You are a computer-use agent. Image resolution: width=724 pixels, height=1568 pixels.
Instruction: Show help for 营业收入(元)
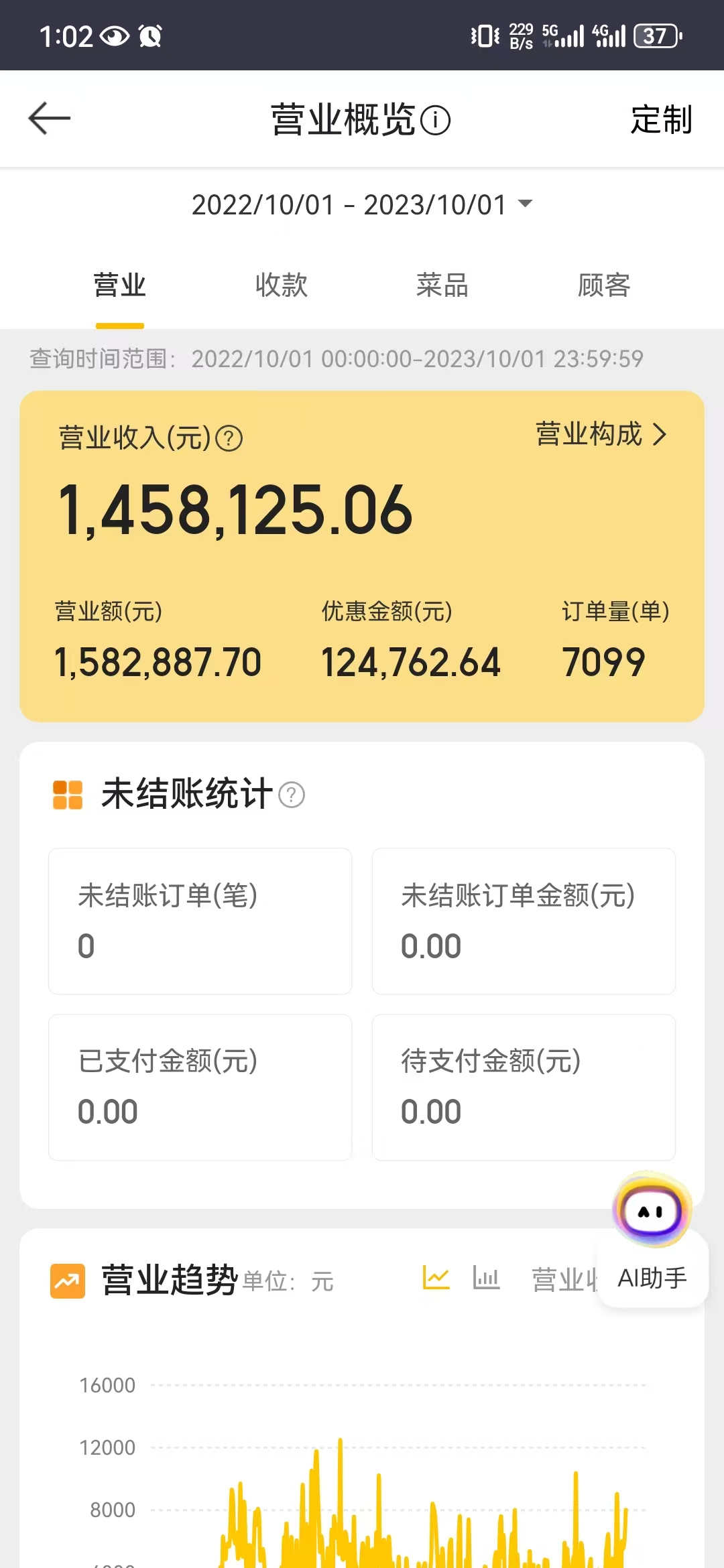tap(229, 439)
